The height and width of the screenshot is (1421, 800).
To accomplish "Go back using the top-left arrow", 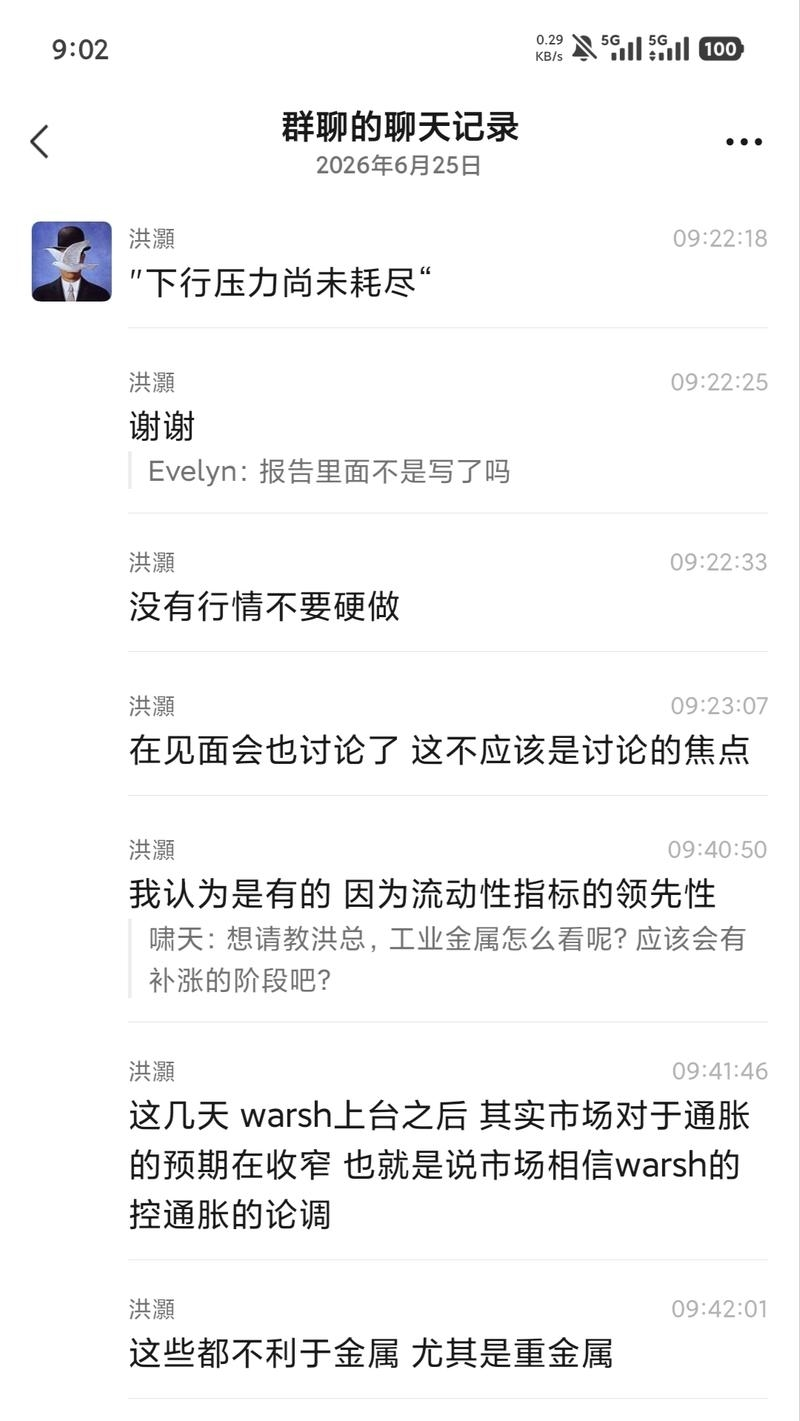I will (x=40, y=142).
